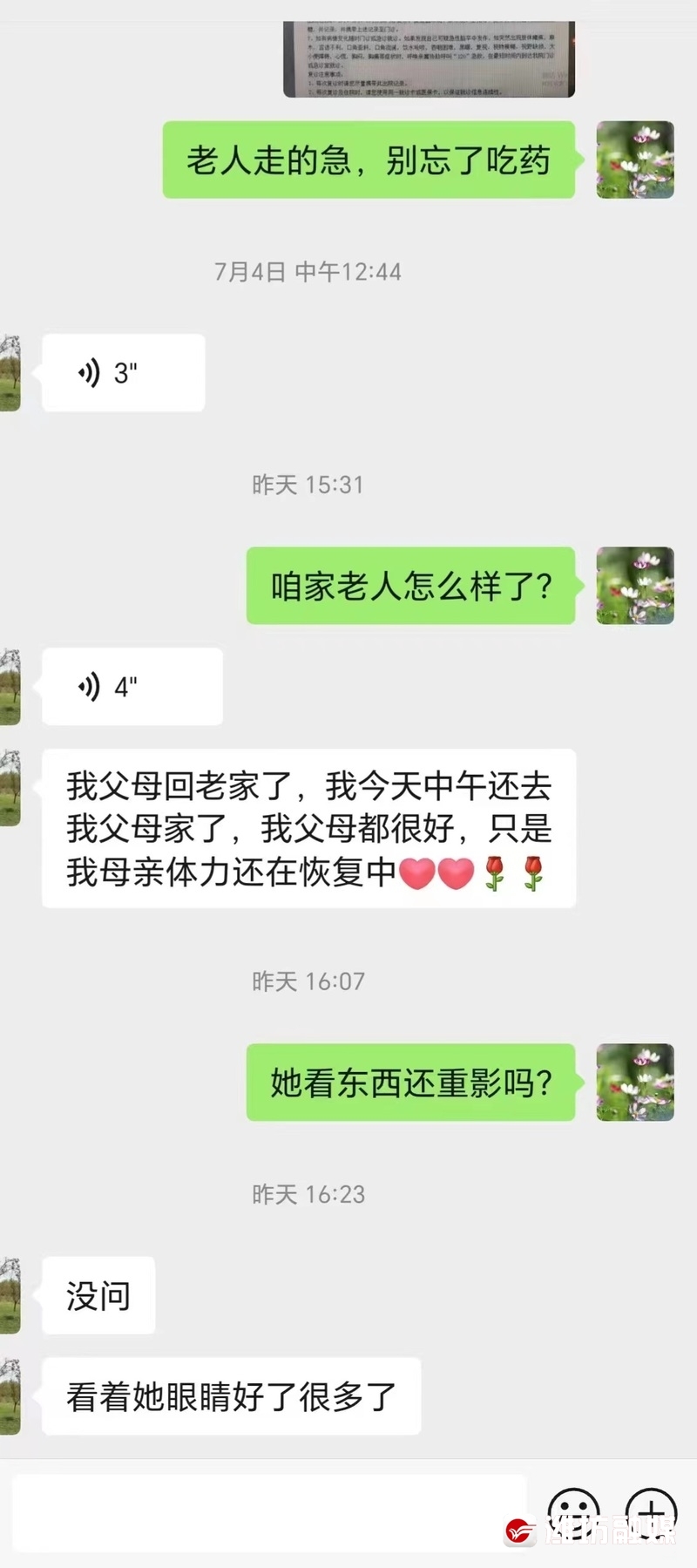Open the emoji picker
Viewport: 697px width, 1568px height.
point(573,1512)
